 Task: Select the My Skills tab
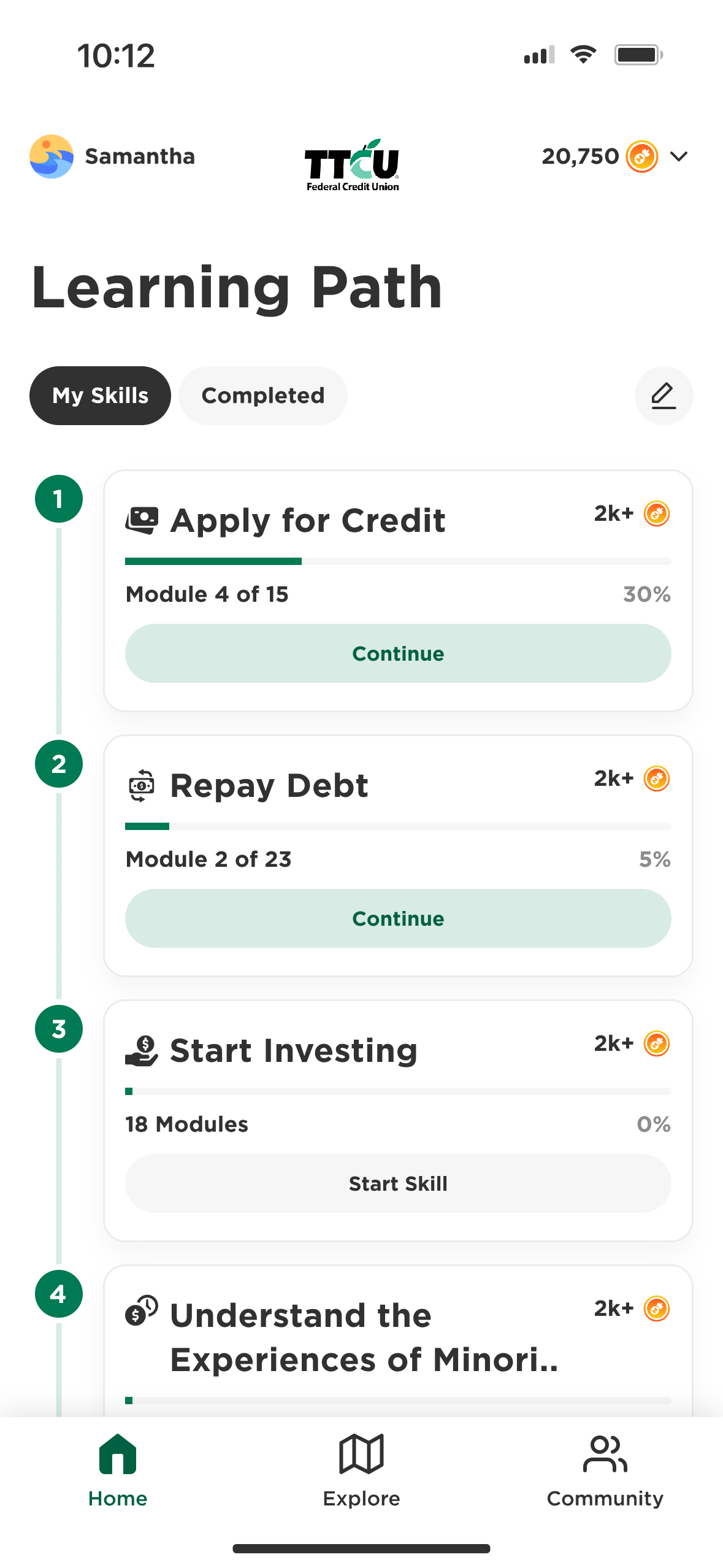tap(100, 396)
